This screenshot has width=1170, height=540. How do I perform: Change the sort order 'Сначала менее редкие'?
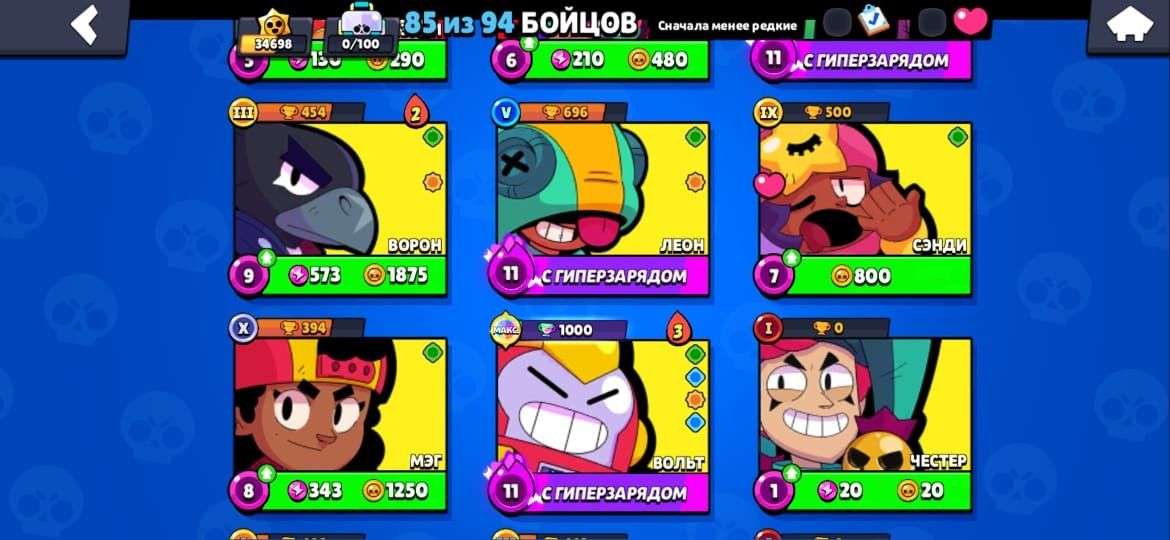tap(727, 25)
